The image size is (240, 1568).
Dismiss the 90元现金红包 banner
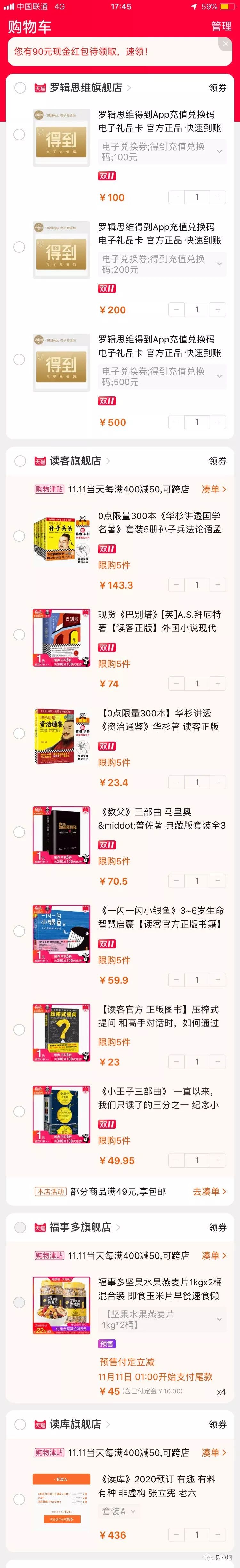[x=225, y=44]
